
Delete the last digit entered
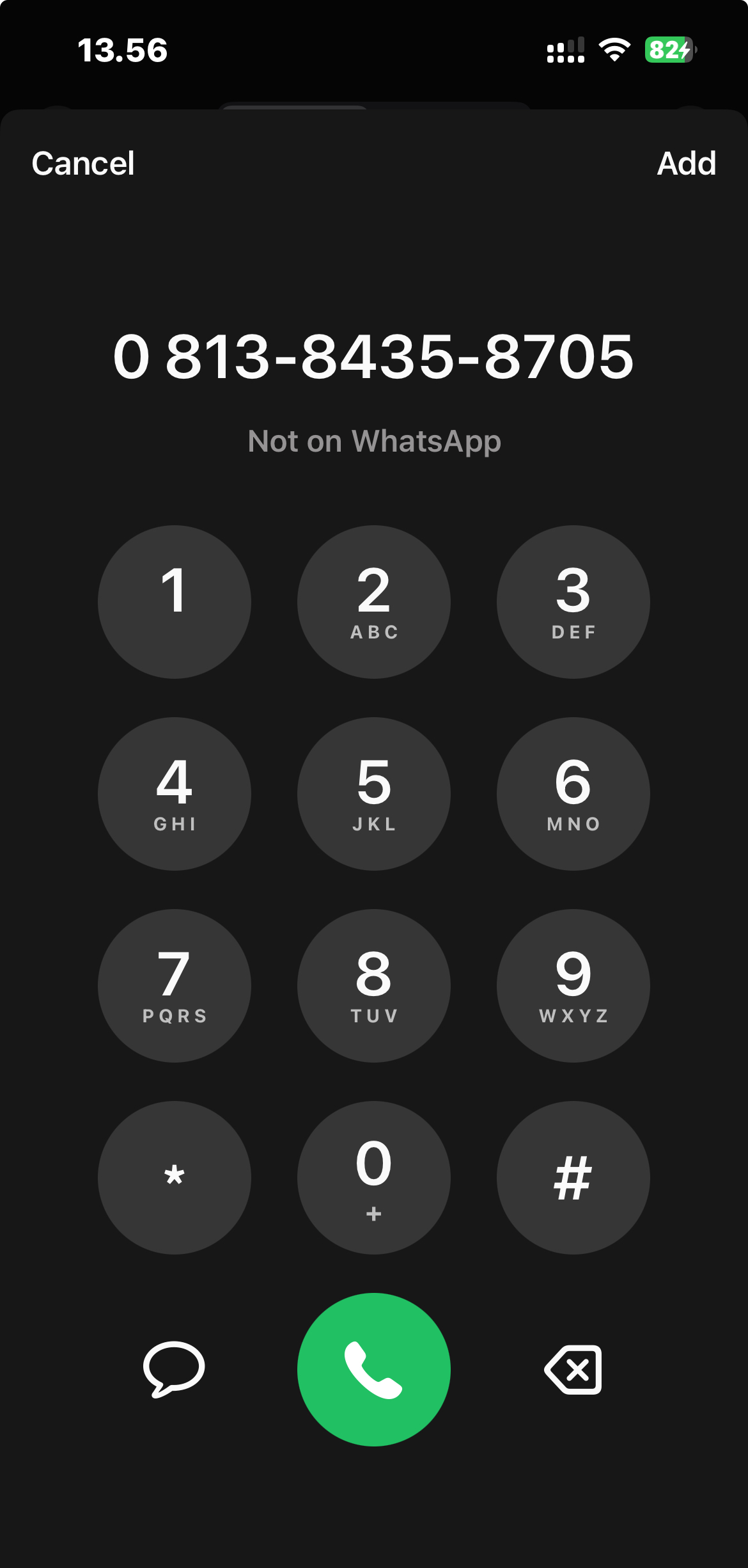(573, 1370)
